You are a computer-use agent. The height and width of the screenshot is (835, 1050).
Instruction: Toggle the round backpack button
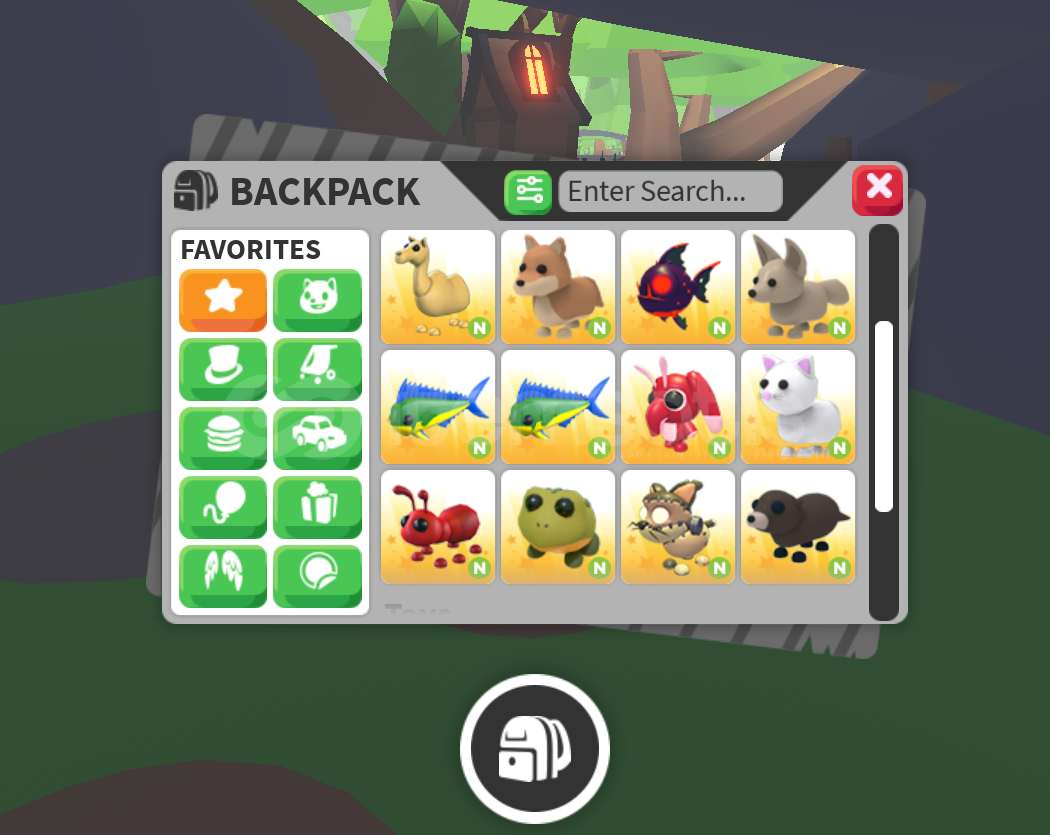tap(534, 749)
